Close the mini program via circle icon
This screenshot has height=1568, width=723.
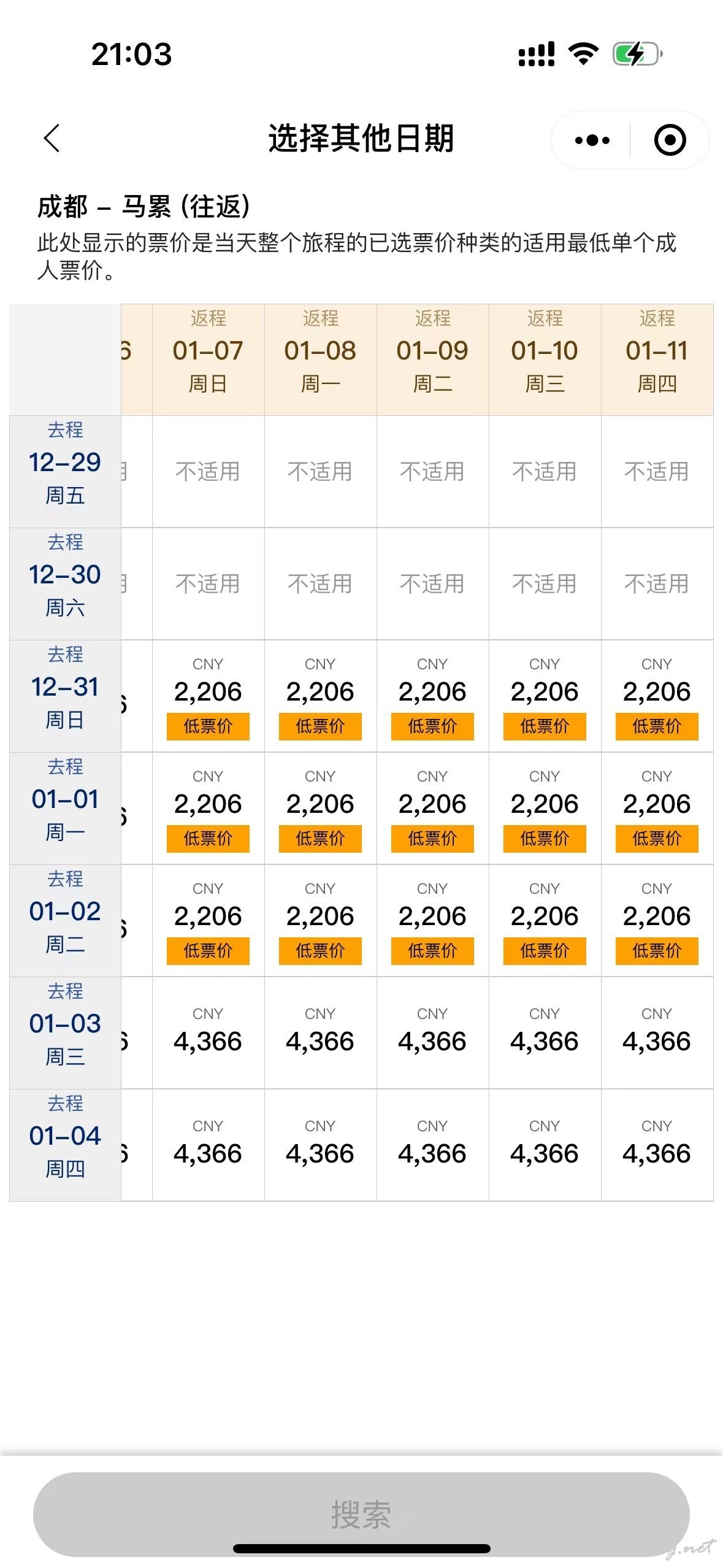click(x=670, y=140)
